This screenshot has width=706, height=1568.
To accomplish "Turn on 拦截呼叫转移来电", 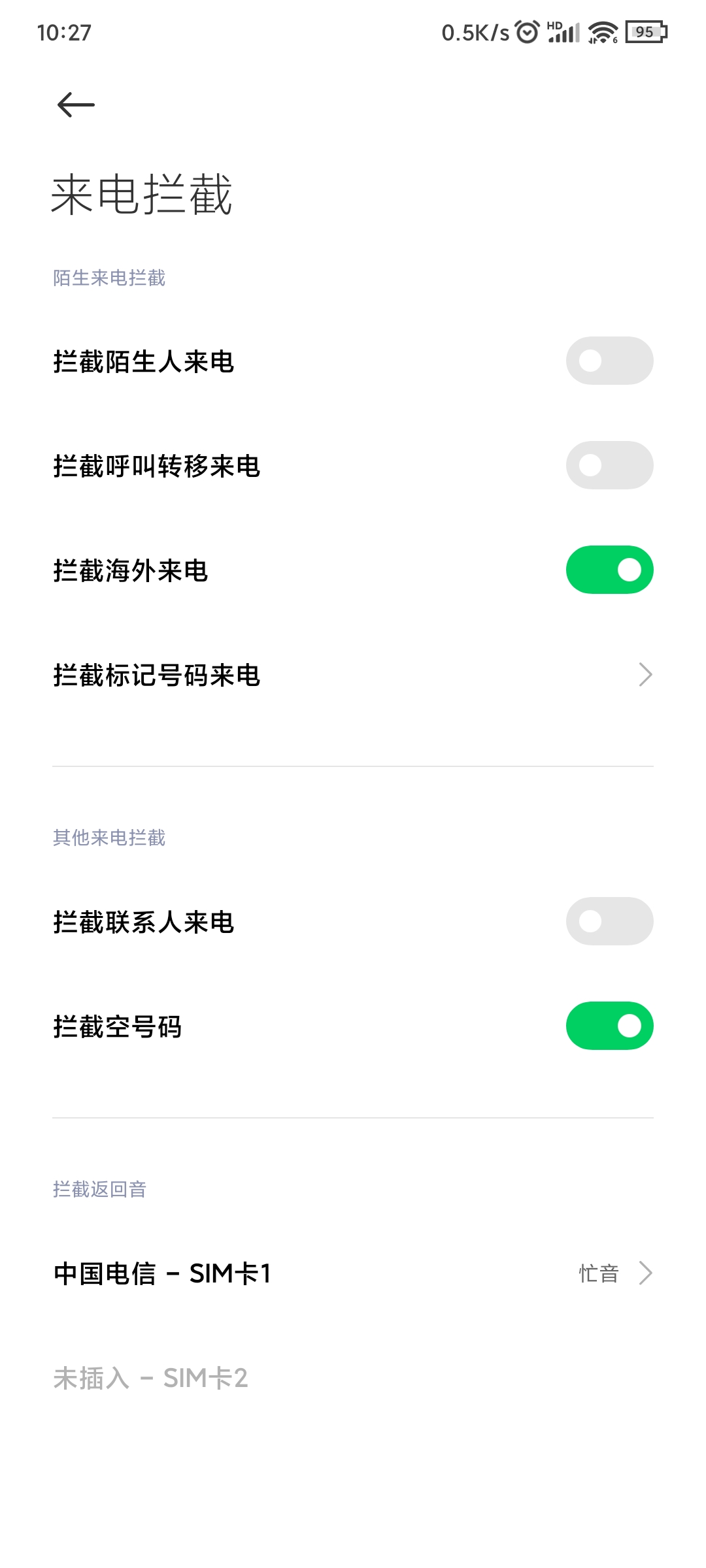I will pos(609,465).
